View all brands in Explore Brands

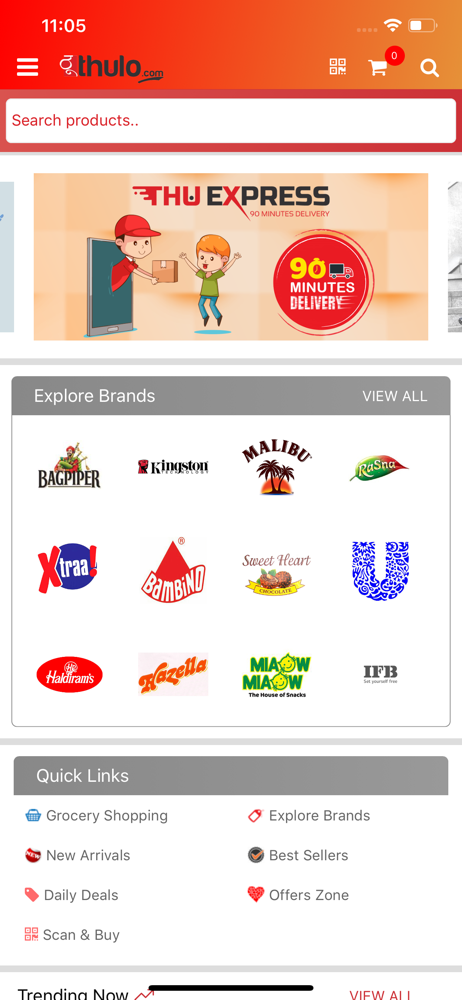tap(394, 396)
